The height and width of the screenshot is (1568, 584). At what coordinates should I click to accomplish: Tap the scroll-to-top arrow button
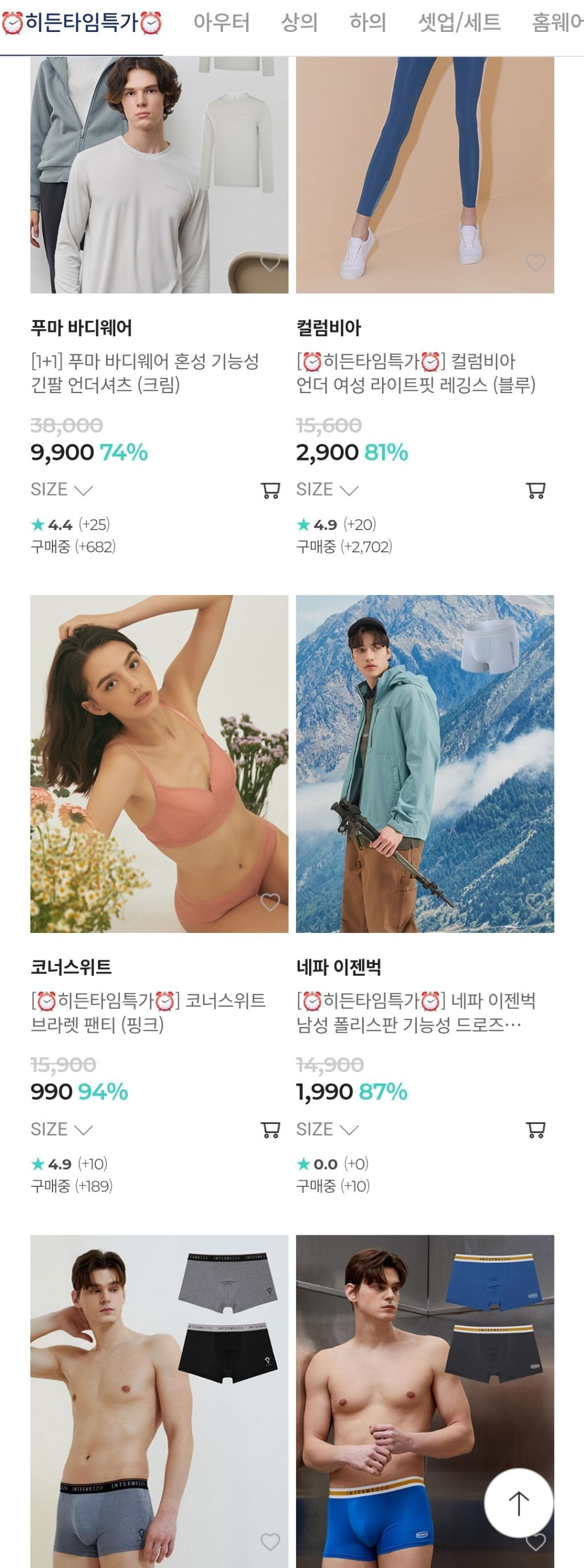coord(518,1503)
